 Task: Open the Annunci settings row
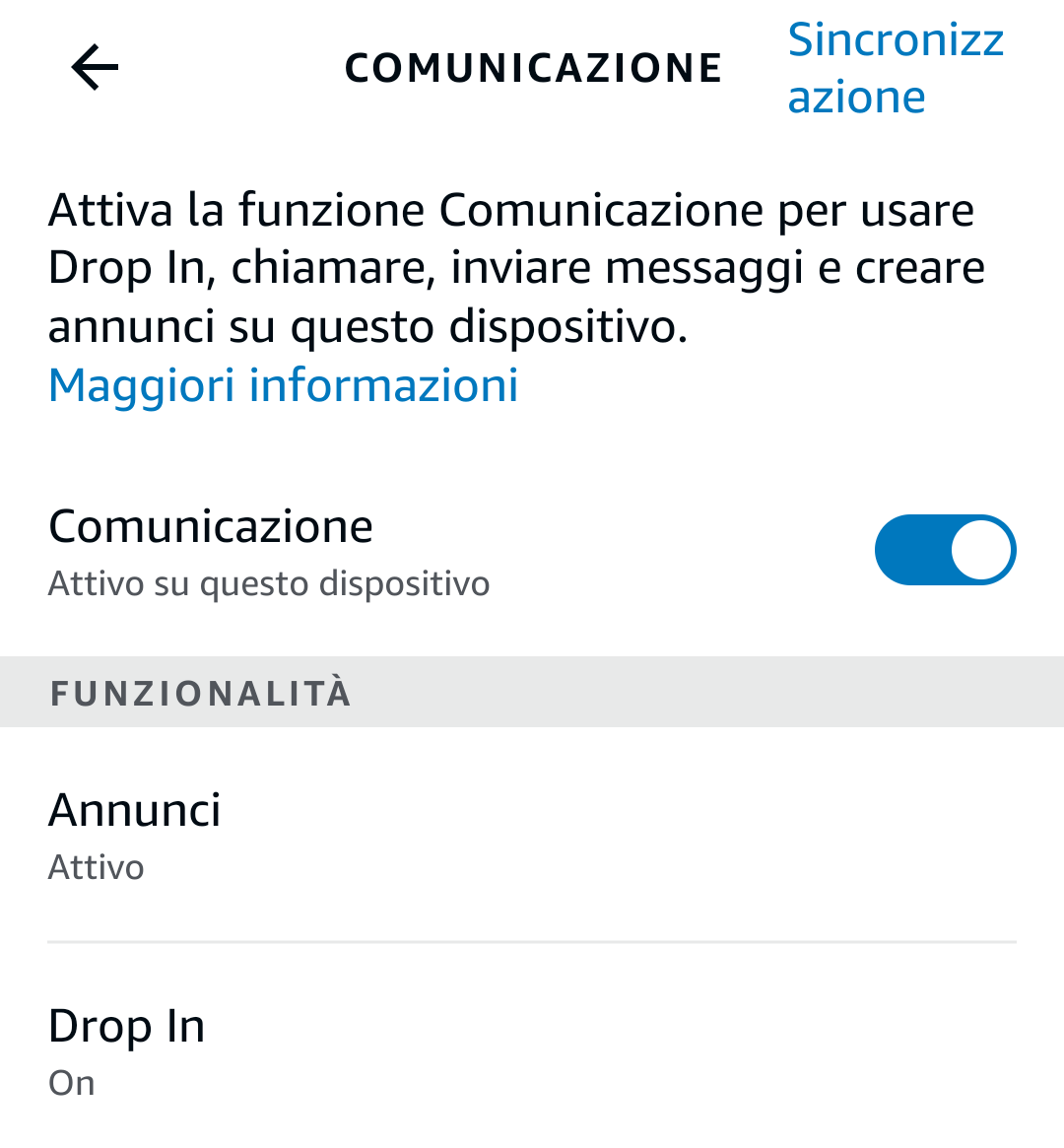[532, 836]
